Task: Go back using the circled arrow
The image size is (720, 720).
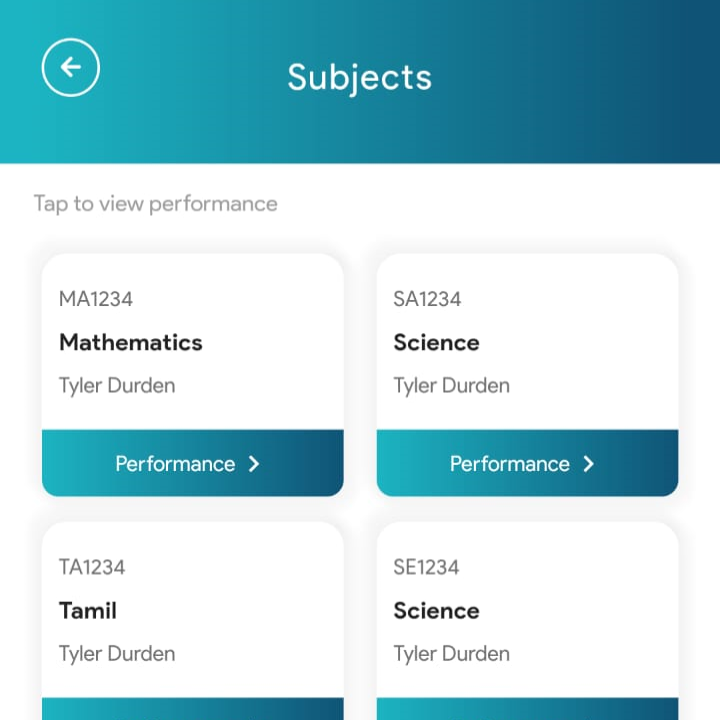Action: 71,68
